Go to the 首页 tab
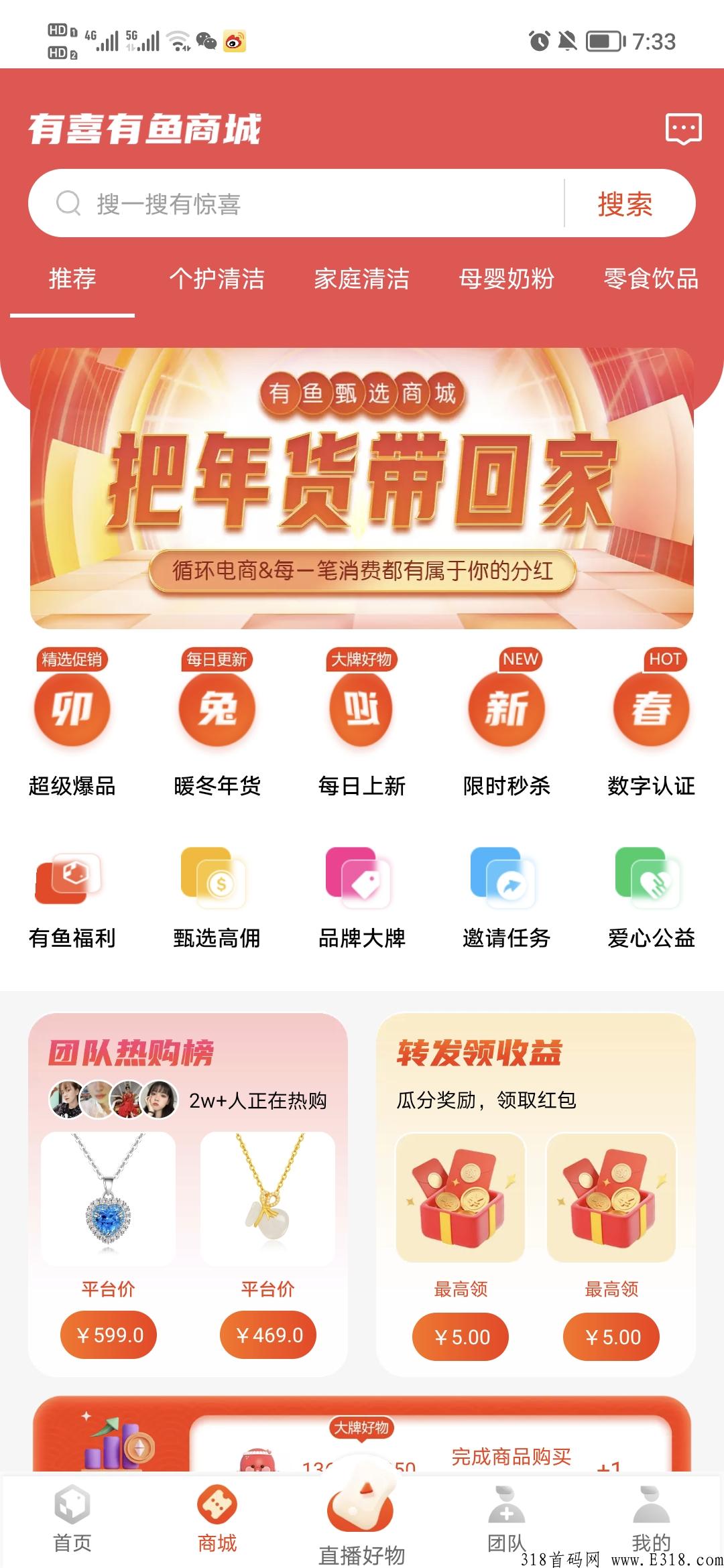 (72, 1520)
